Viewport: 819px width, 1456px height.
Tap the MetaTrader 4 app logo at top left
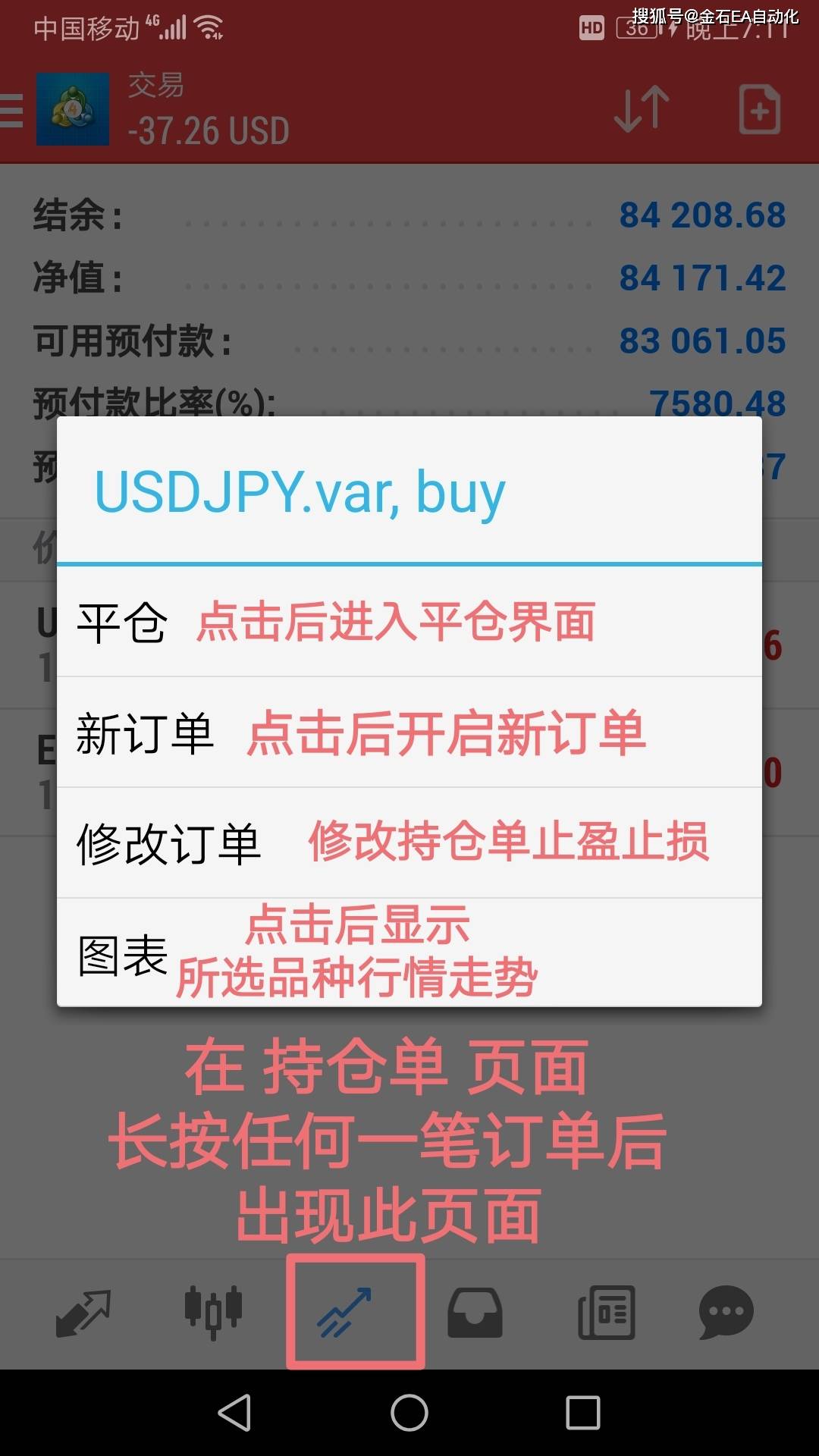pyautogui.click(x=74, y=108)
